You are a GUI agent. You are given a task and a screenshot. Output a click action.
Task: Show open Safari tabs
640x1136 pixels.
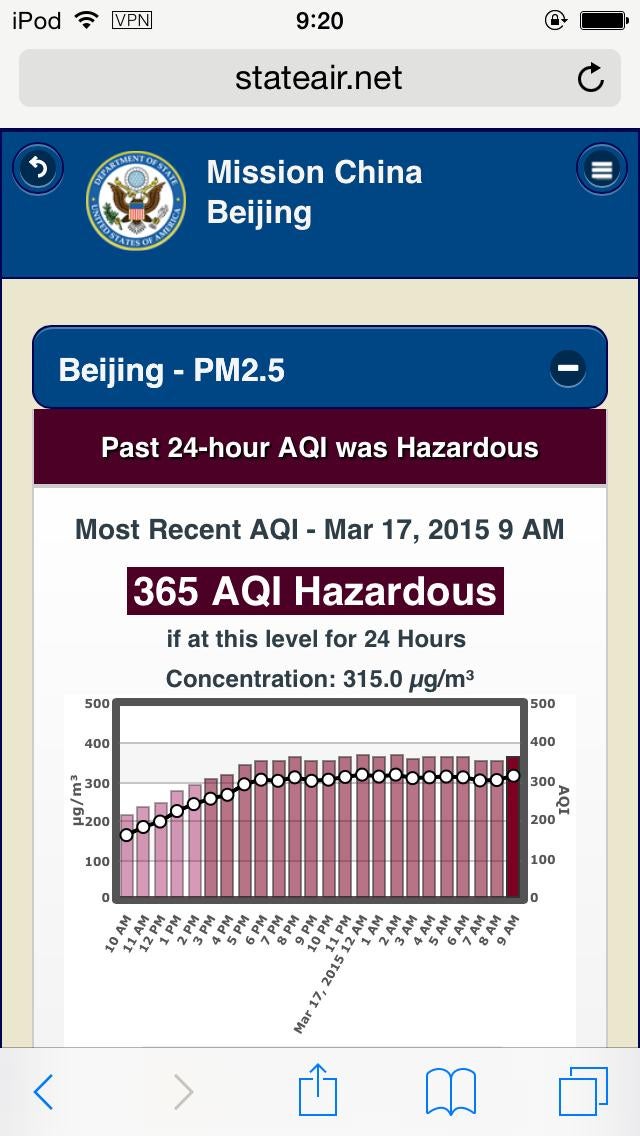(x=583, y=1092)
